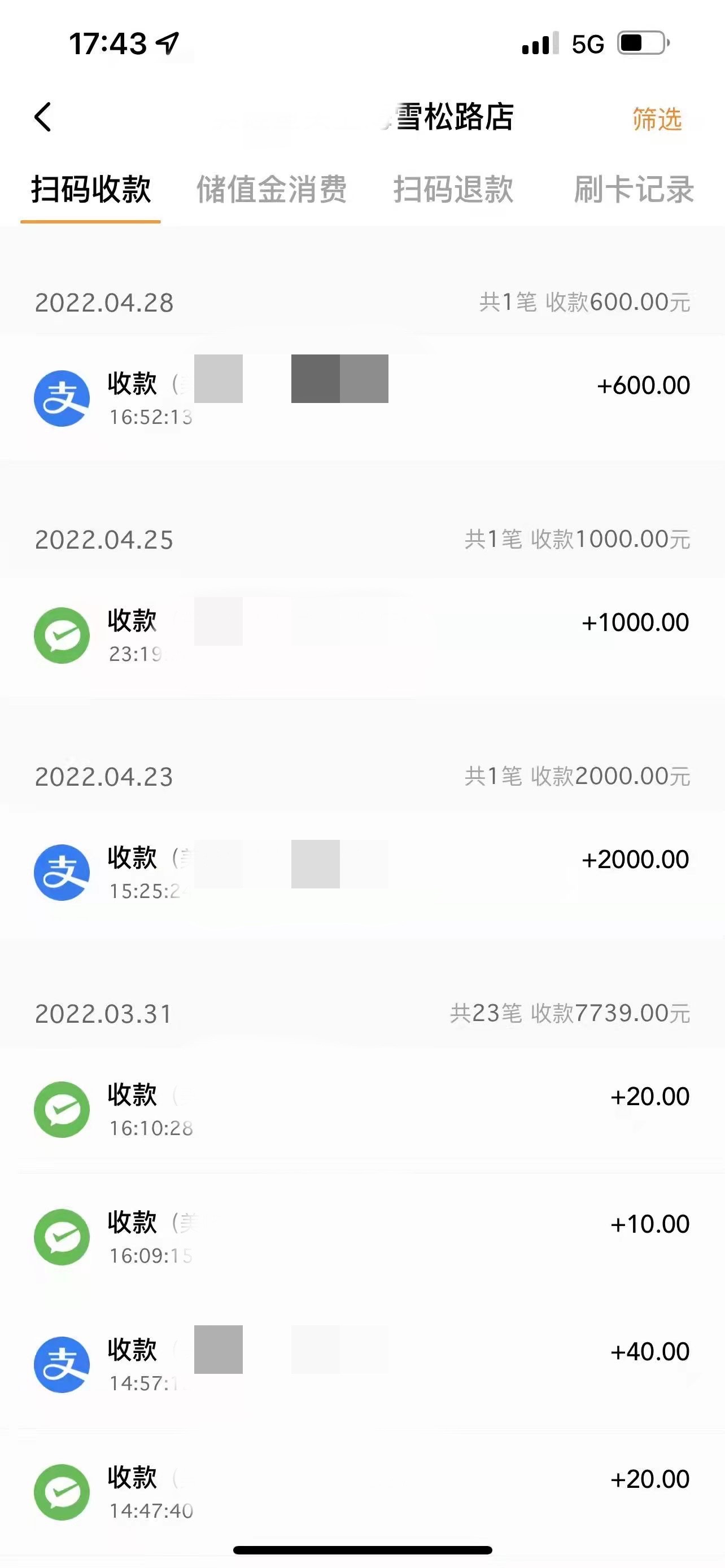Image resolution: width=725 pixels, height=1568 pixels.
Task: Switch to the 储值金消费 tab
Action: click(x=272, y=189)
